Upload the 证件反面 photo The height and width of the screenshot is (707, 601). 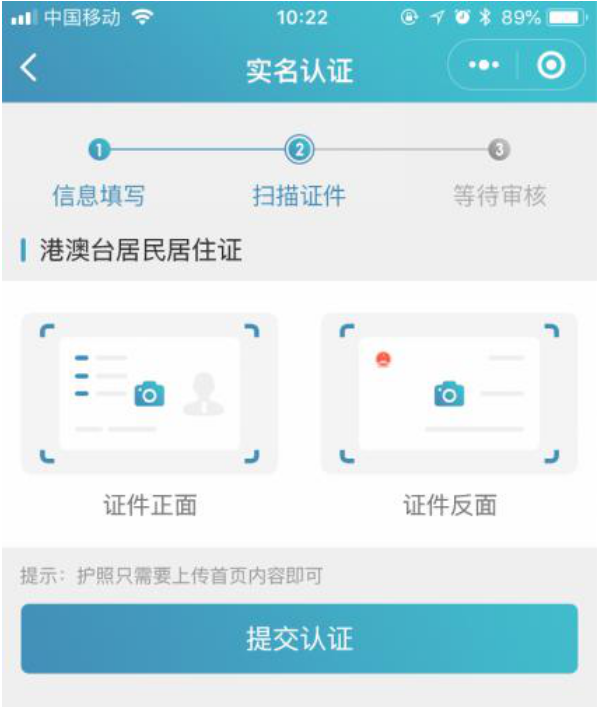pyautogui.click(x=449, y=394)
